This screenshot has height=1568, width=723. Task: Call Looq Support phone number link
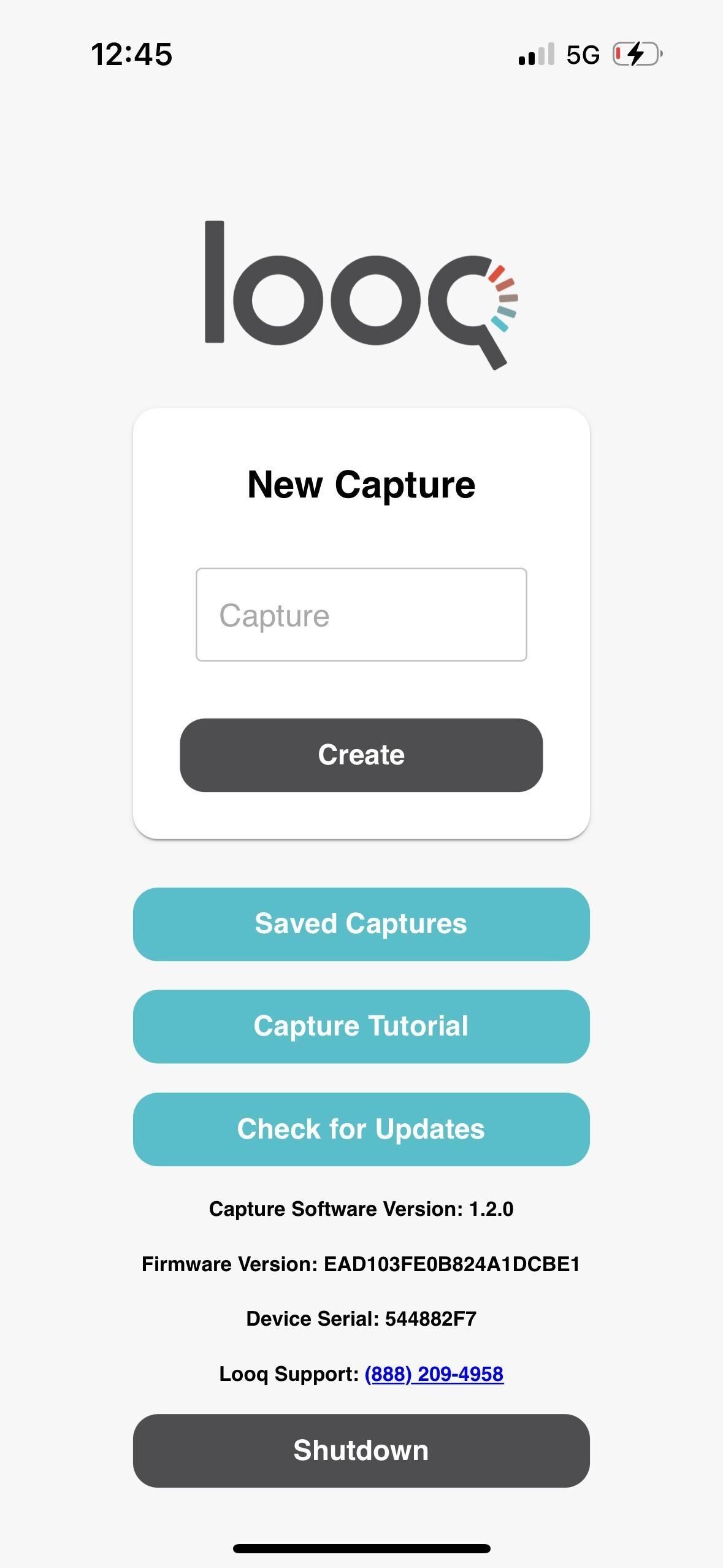click(x=434, y=1374)
